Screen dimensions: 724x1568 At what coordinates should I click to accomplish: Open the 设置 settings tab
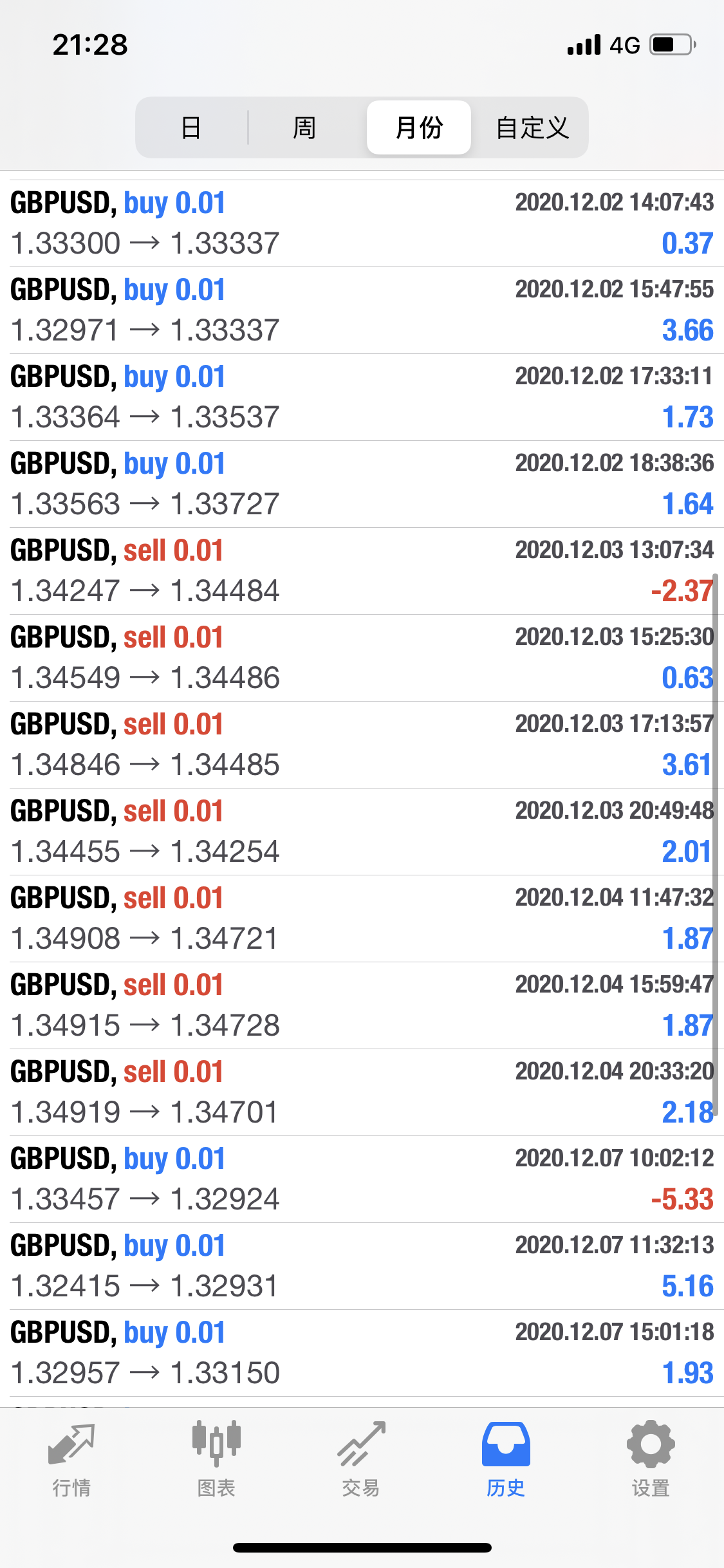(x=651, y=1459)
